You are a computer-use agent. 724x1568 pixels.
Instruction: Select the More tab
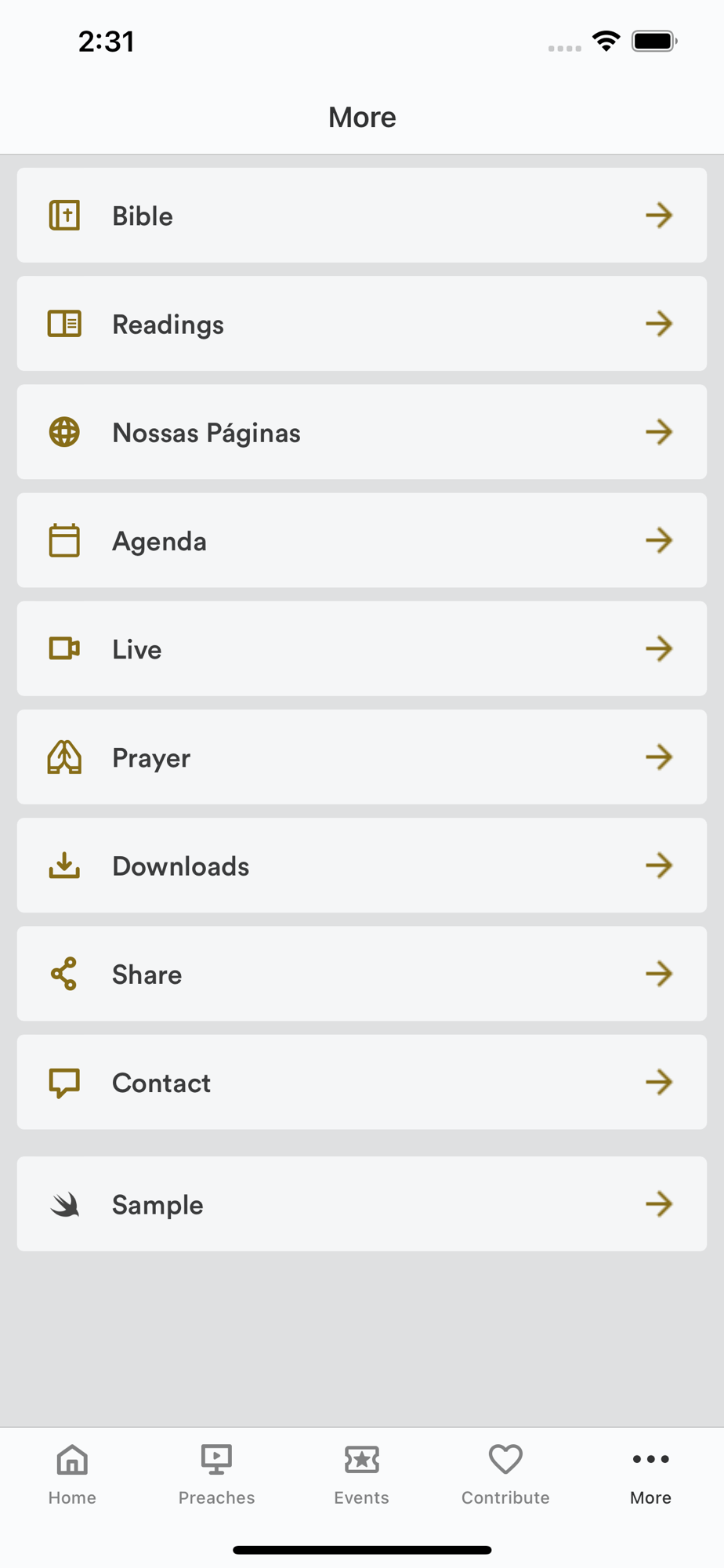[x=651, y=1475]
